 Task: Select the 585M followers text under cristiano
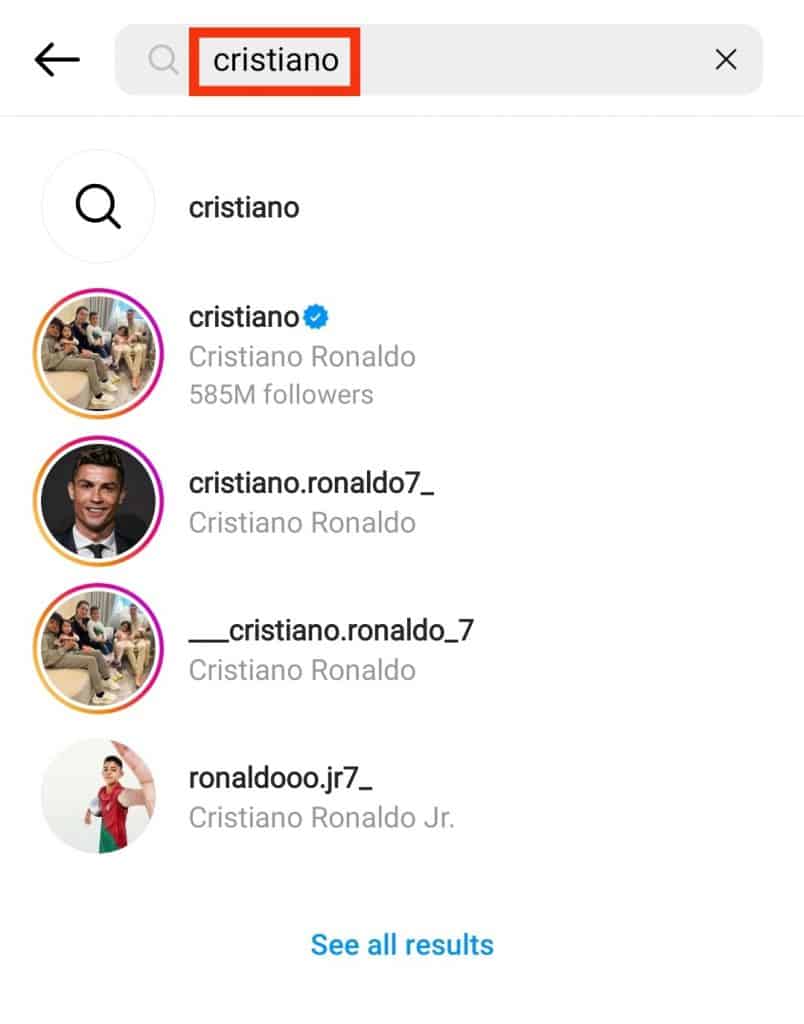click(x=280, y=394)
